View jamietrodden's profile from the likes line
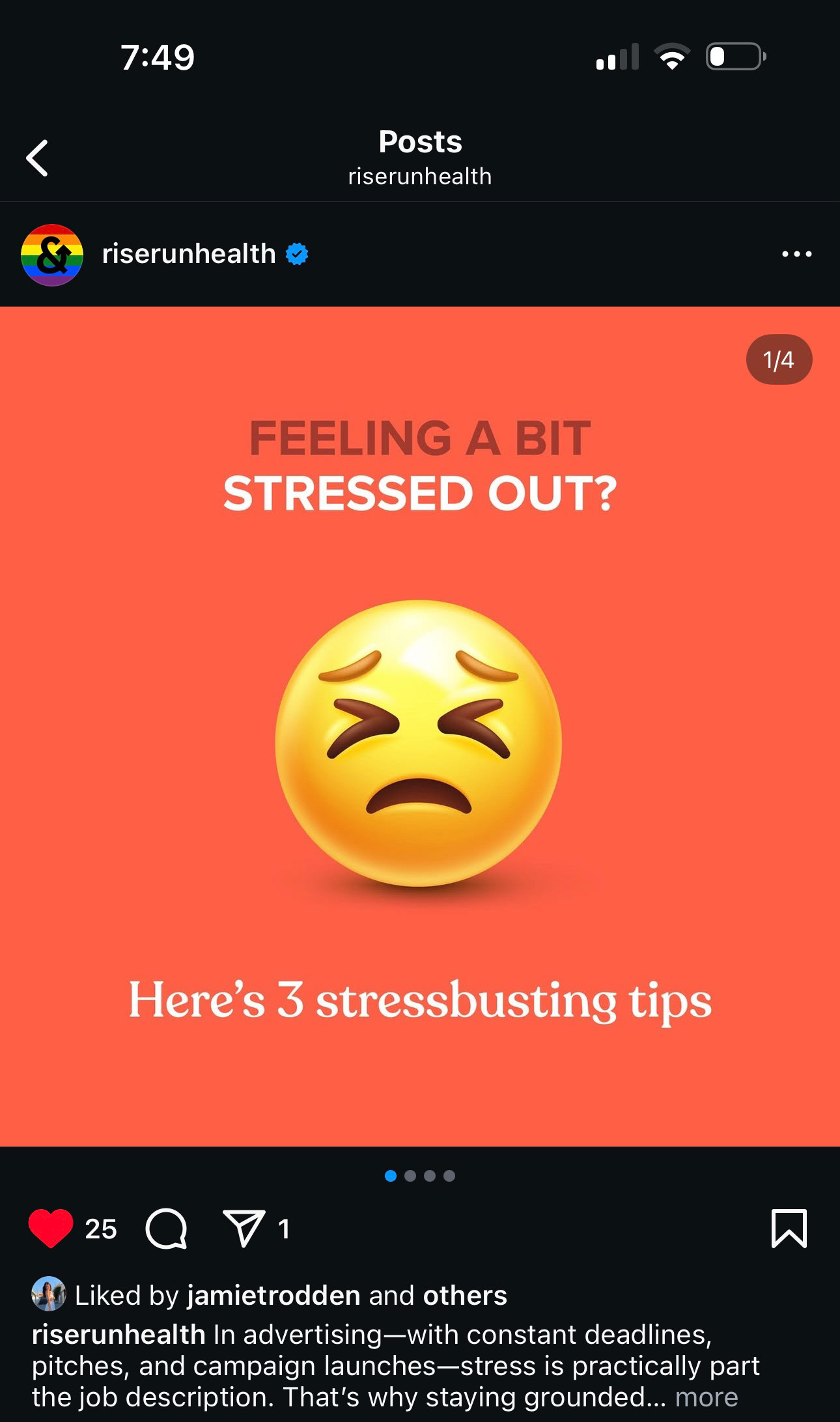Viewport: 840px width, 1422px height. 273,1295
